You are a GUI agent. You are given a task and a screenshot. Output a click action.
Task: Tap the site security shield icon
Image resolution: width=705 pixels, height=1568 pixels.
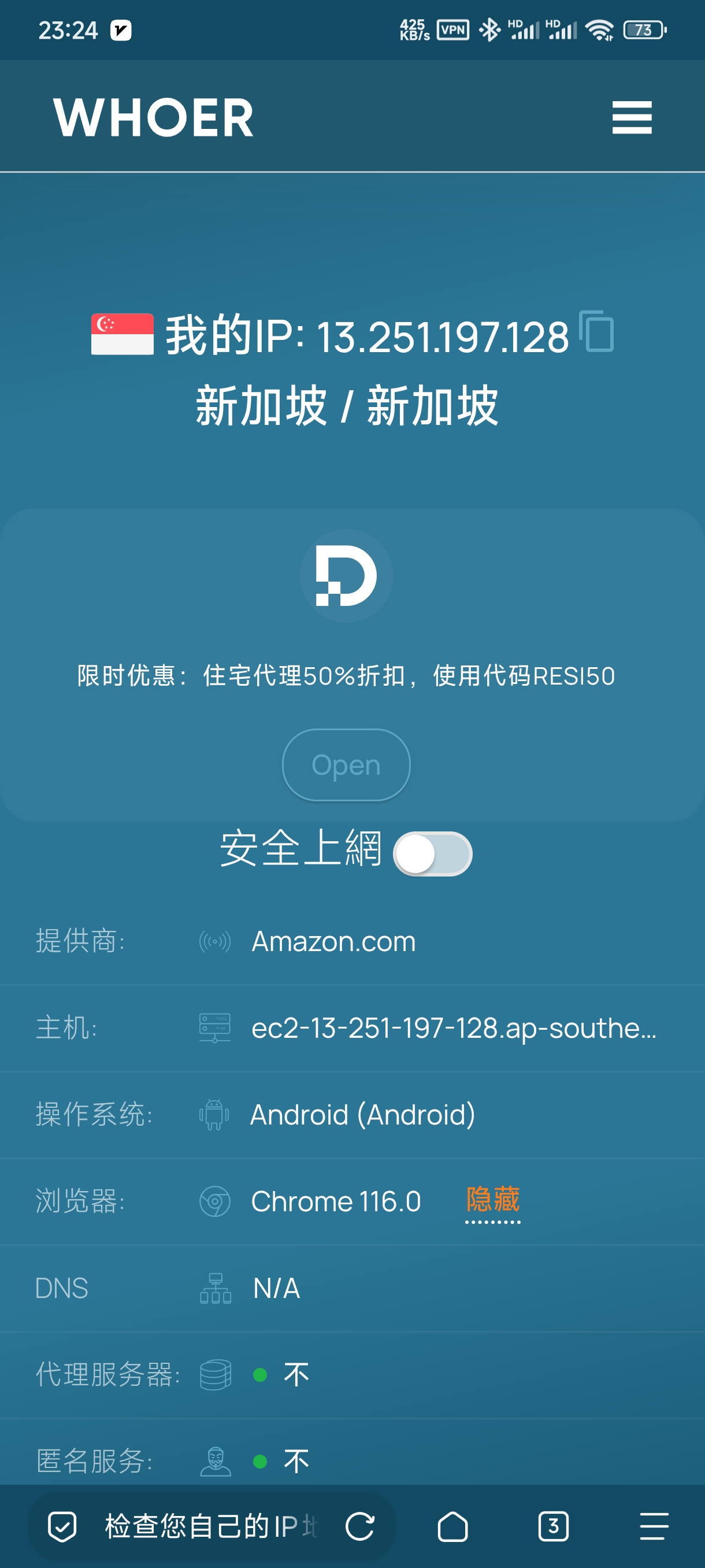coord(62,1526)
